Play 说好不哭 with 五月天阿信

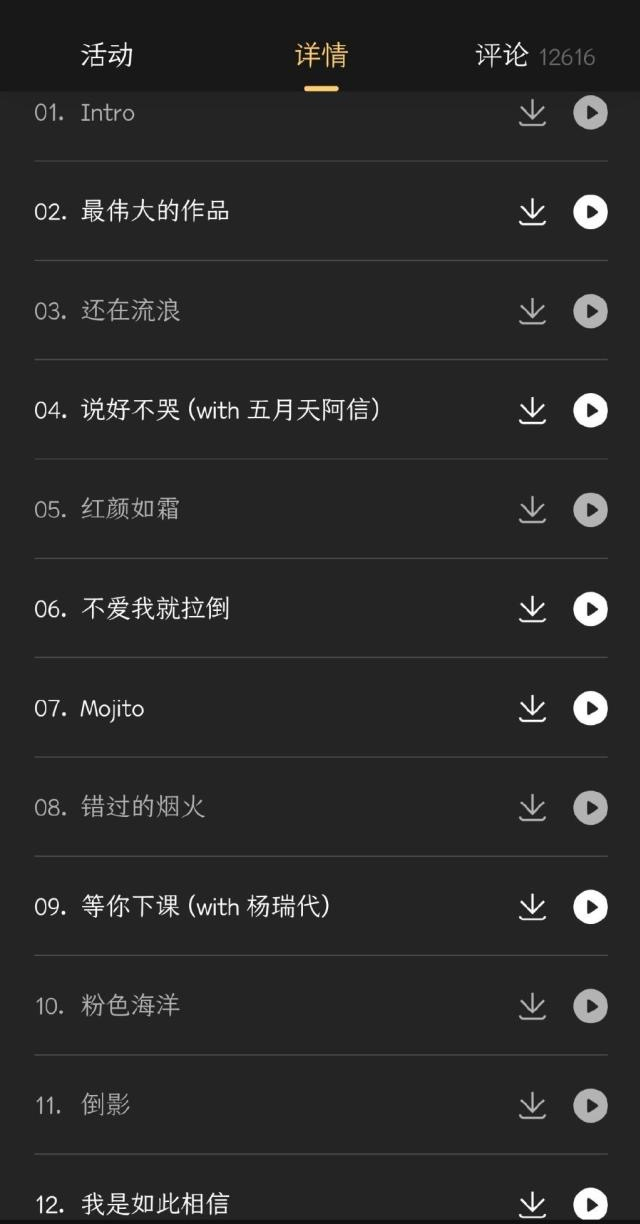pos(590,410)
